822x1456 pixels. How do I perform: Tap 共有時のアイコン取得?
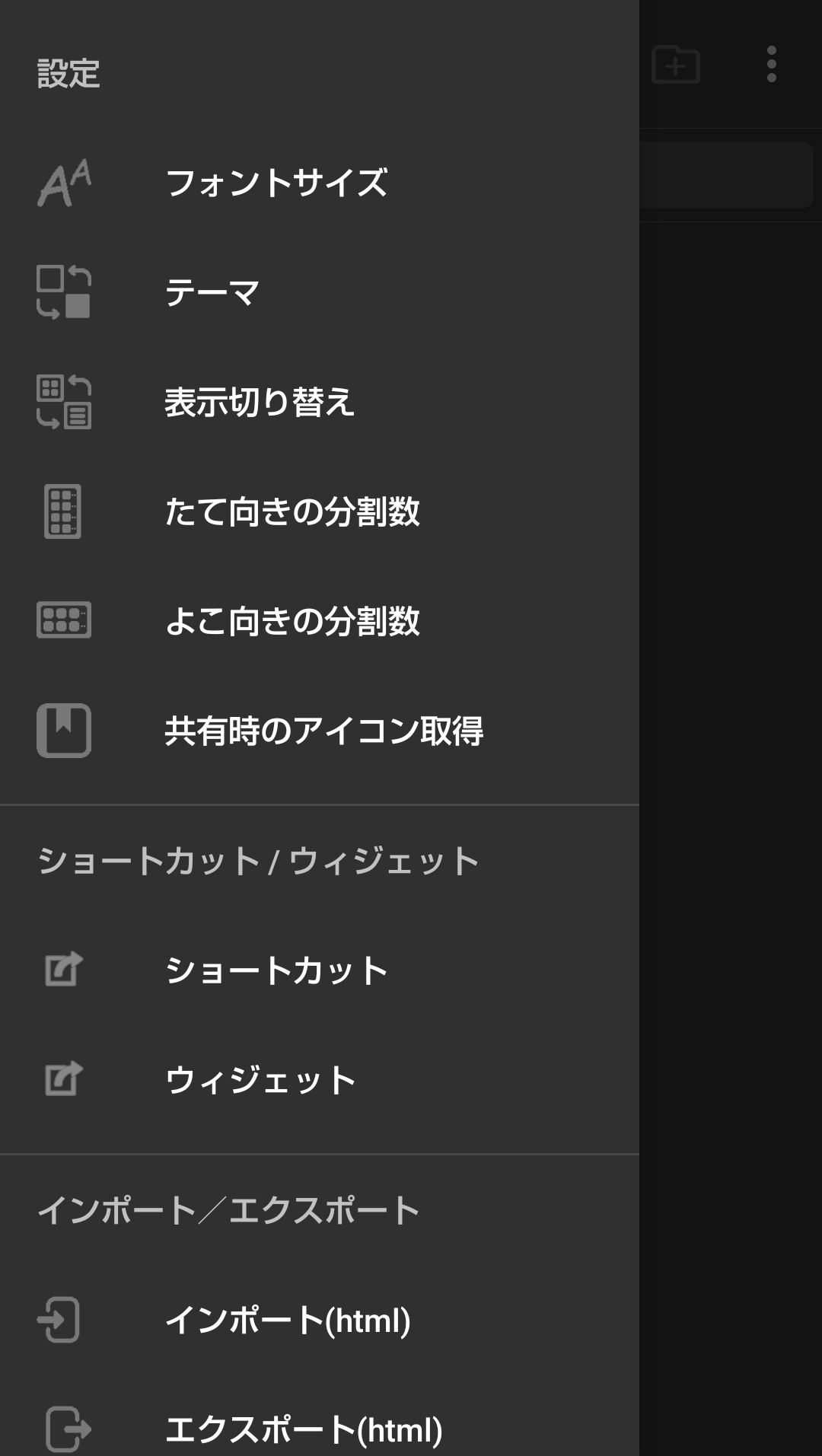click(320, 731)
